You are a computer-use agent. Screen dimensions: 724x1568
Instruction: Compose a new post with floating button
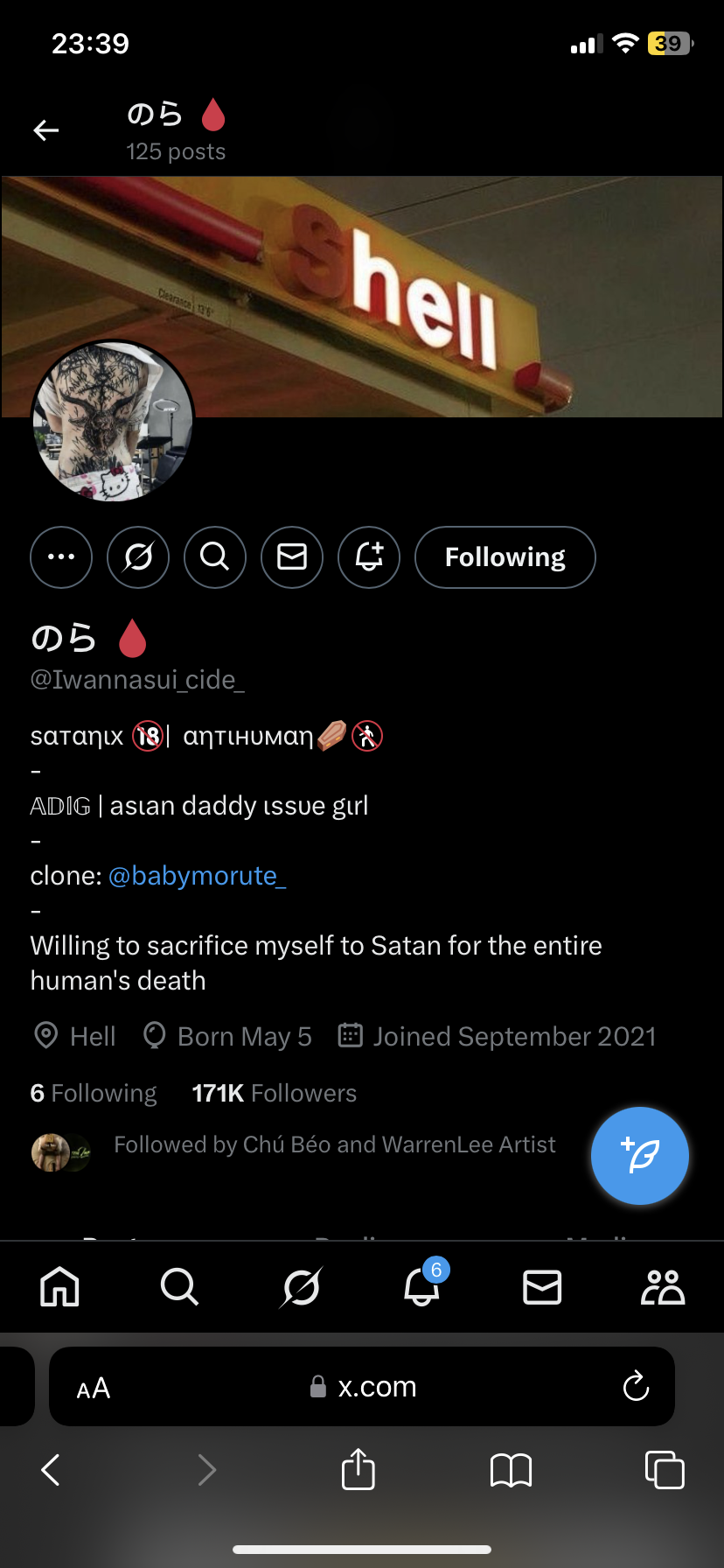point(639,1156)
